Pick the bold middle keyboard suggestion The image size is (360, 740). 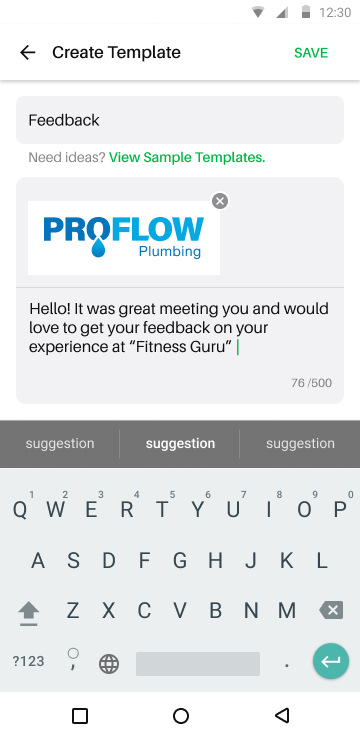(x=180, y=444)
